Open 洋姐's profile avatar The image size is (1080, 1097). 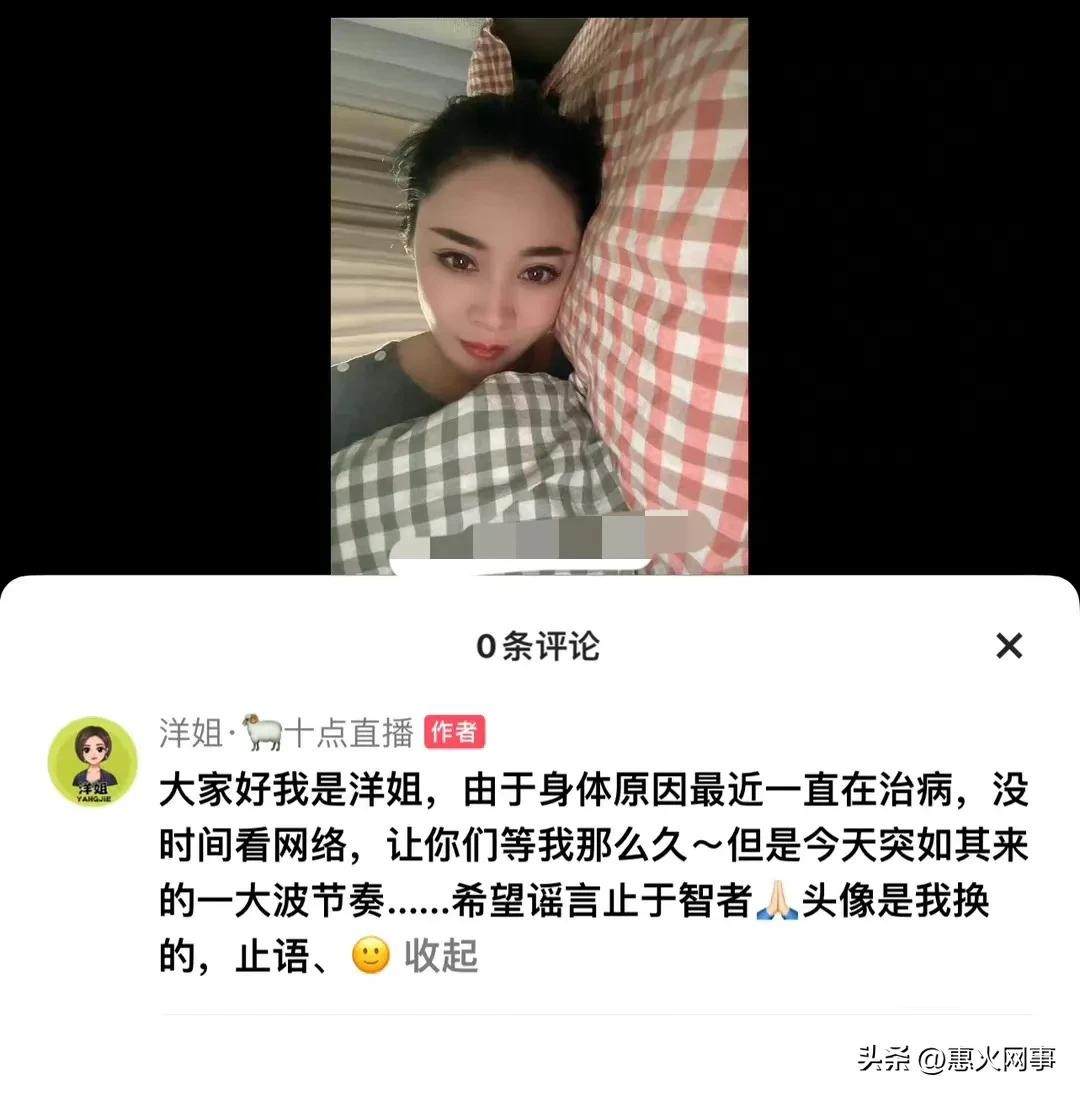pyautogui.click(x=92, y=762)
